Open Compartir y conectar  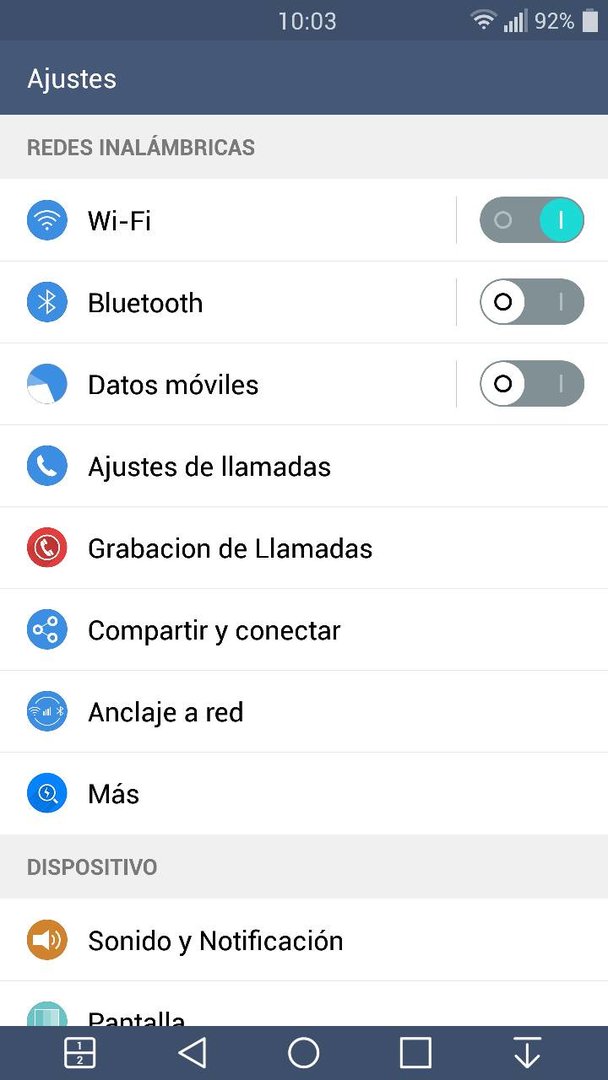[304, 630]
